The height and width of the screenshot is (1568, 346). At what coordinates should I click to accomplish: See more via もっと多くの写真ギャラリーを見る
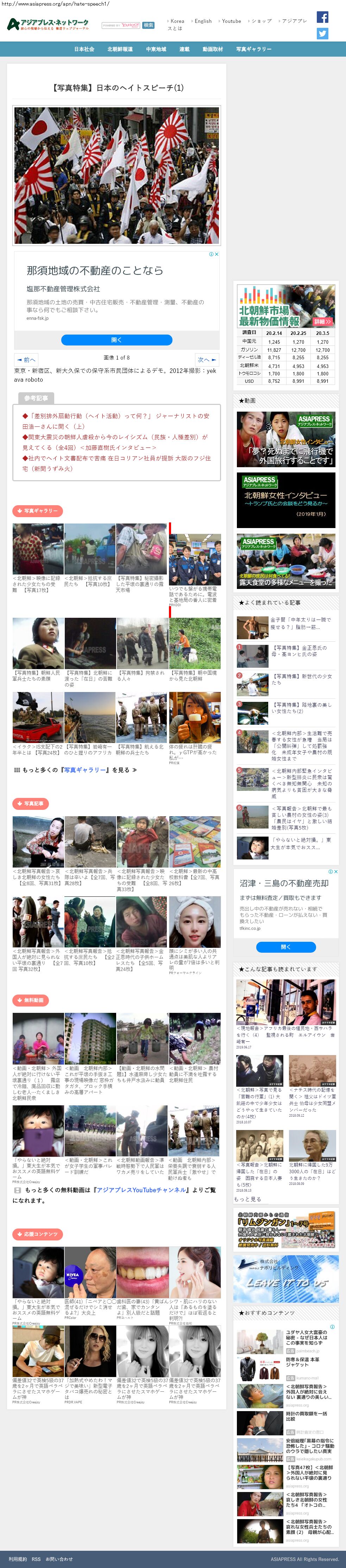76,770
